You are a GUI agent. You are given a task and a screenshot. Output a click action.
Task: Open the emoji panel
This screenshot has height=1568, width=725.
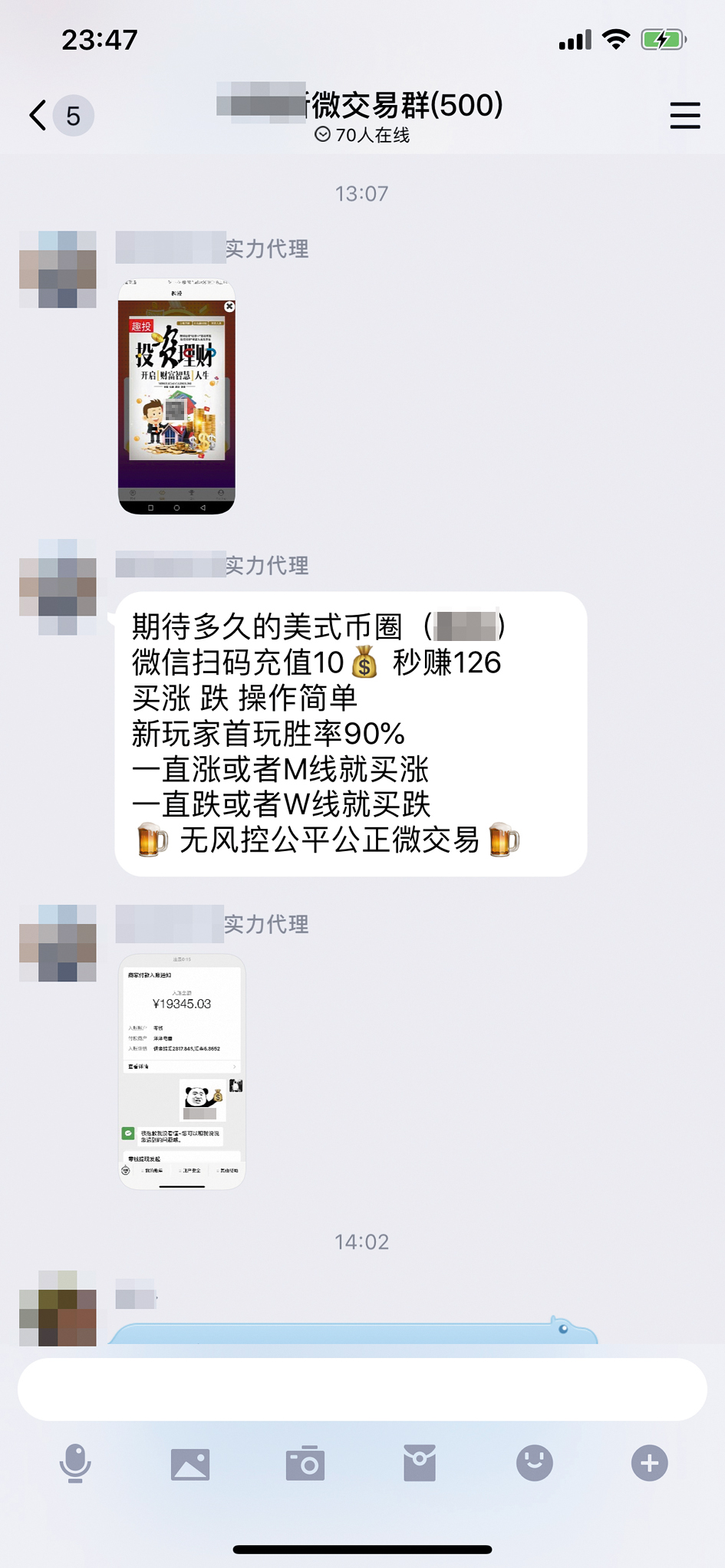[535, 1463]
